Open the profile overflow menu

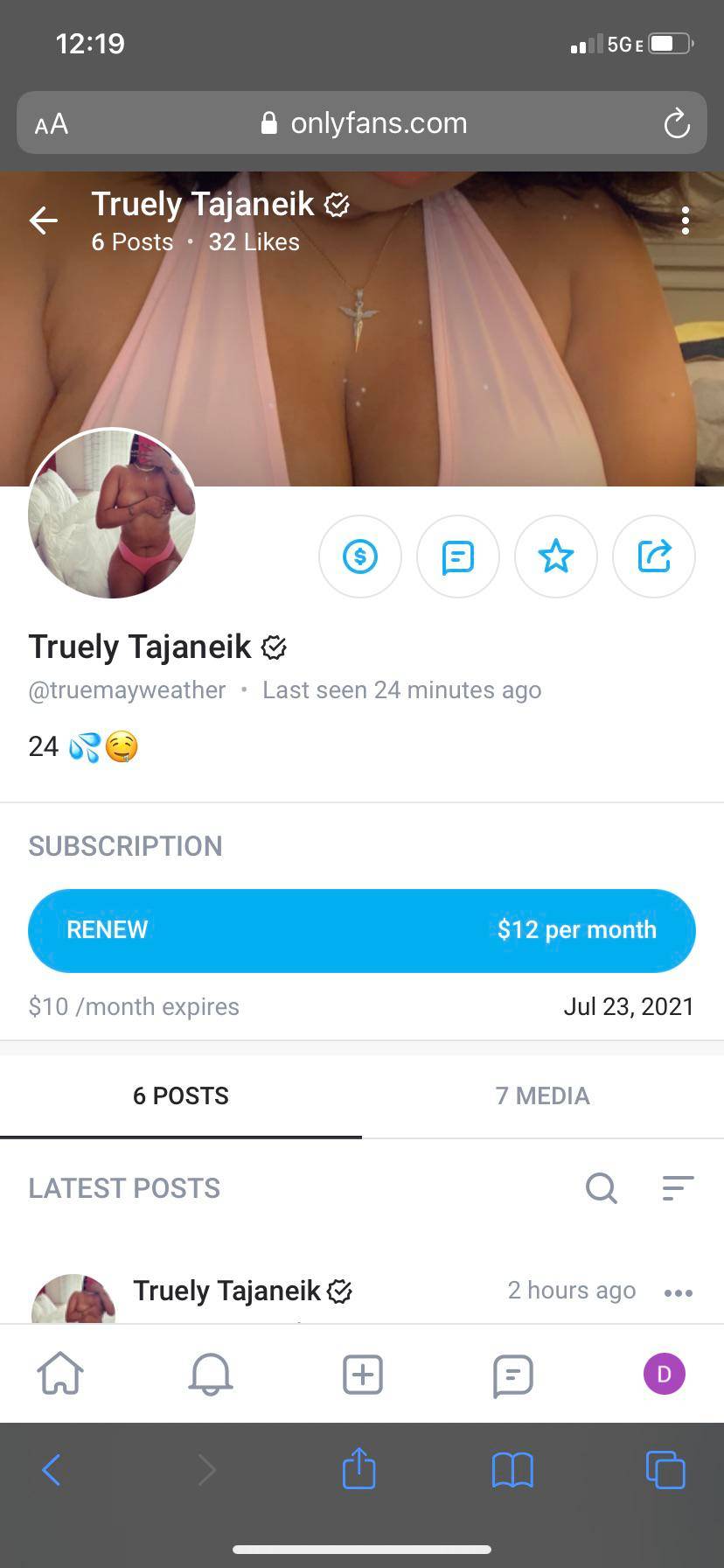click(x=686, y=220)
